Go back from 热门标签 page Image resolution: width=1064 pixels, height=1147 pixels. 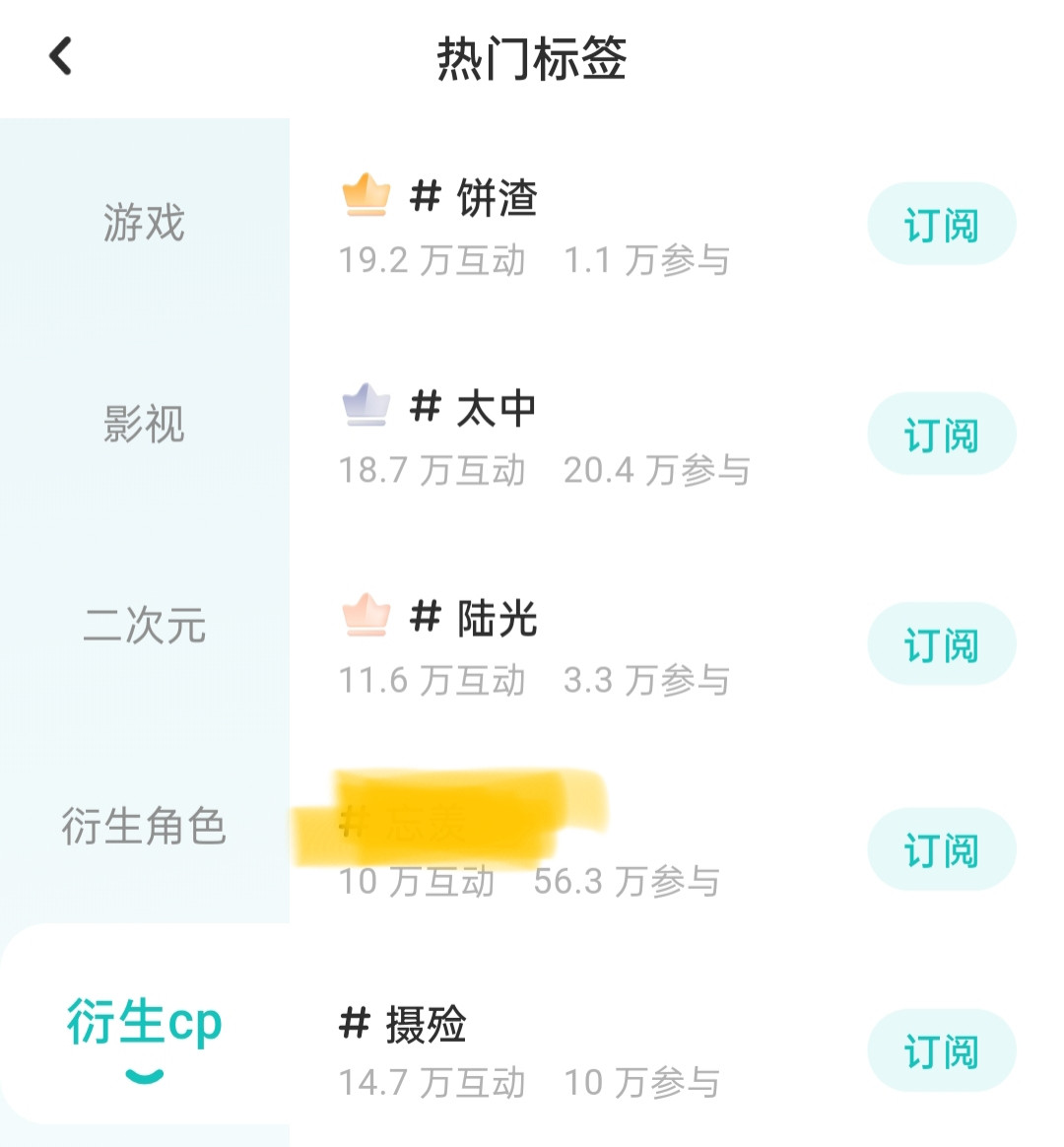pos(61,56)
